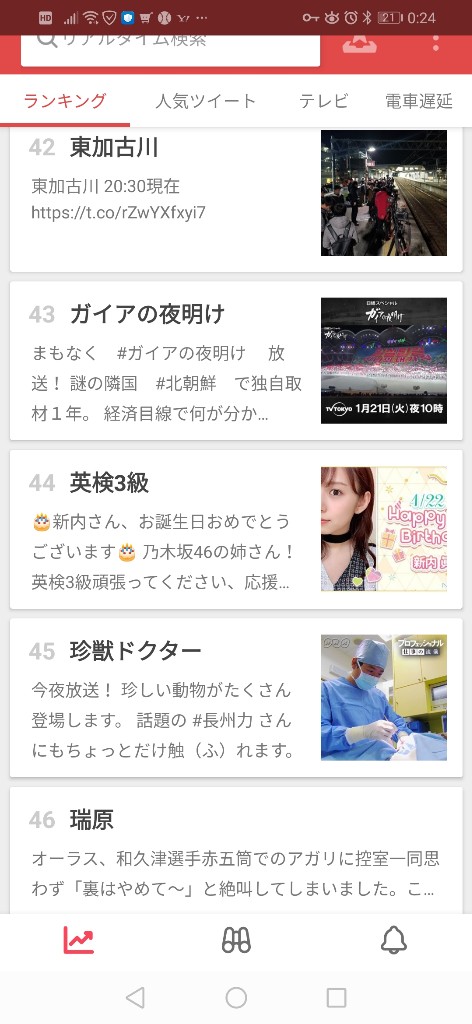Switch to the 人気ツイート tab

pyautogui.click(x=206, y=101)
